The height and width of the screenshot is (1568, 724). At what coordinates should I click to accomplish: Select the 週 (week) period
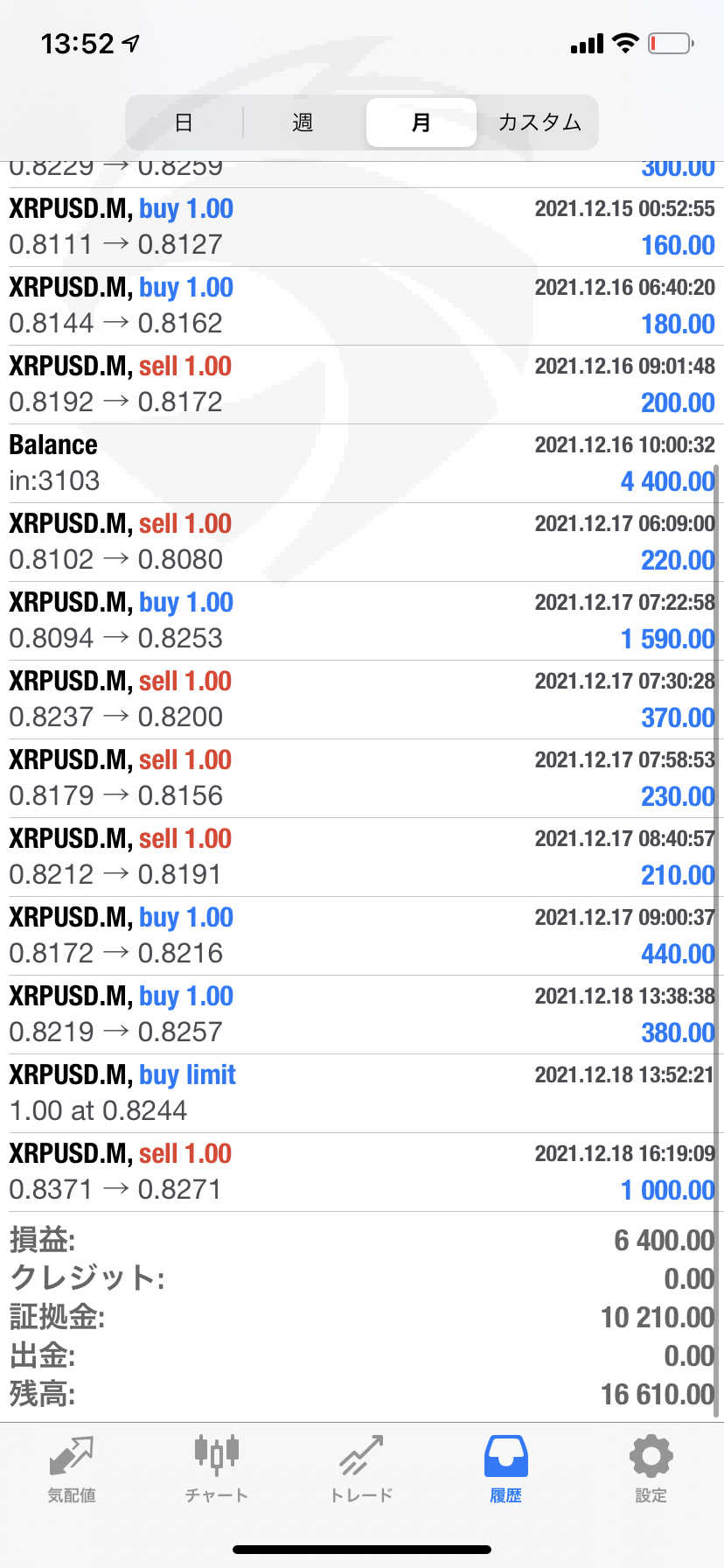click(x=303, y=122)
